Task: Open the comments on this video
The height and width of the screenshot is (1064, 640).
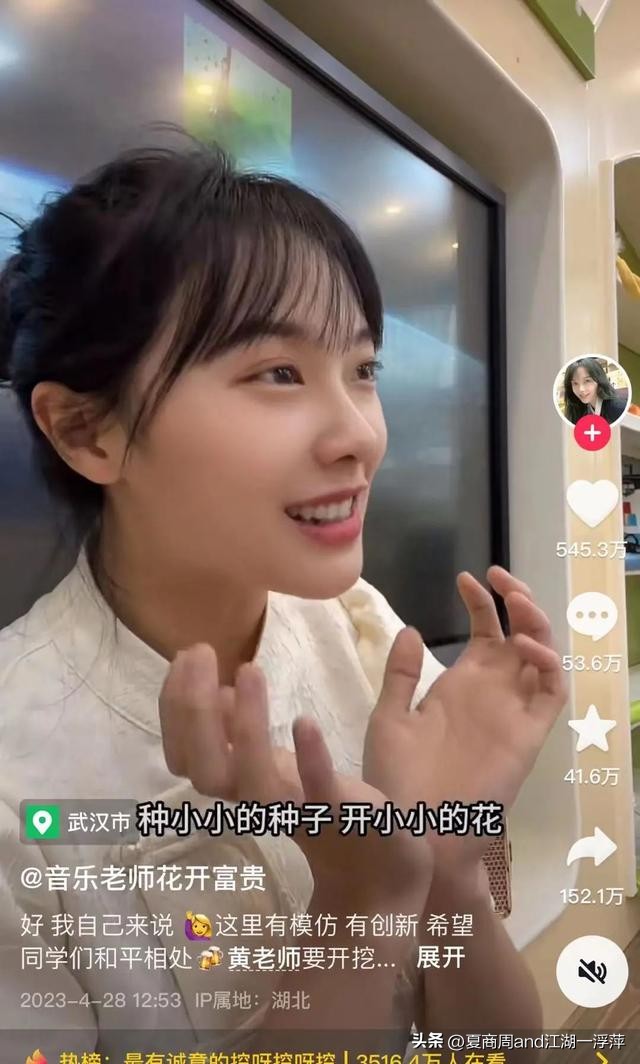Action: pos(592,616)
